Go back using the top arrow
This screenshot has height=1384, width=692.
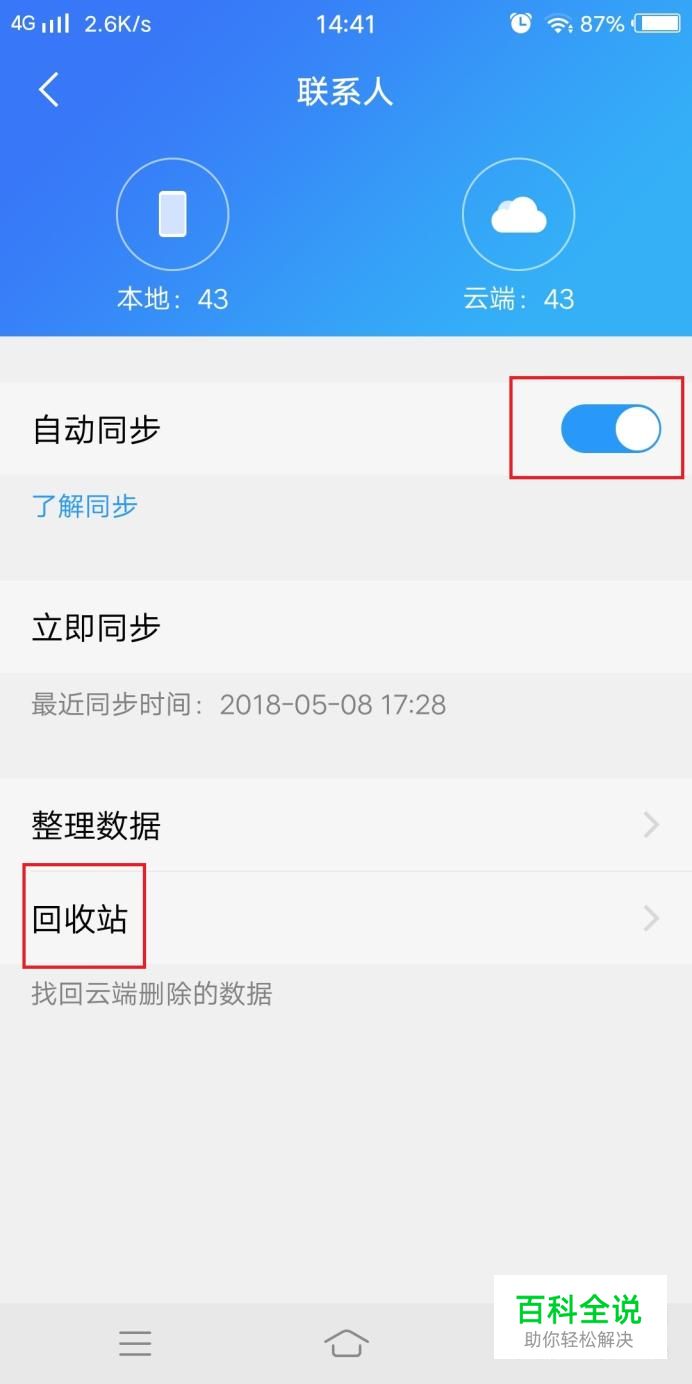[x=48, y=90]
